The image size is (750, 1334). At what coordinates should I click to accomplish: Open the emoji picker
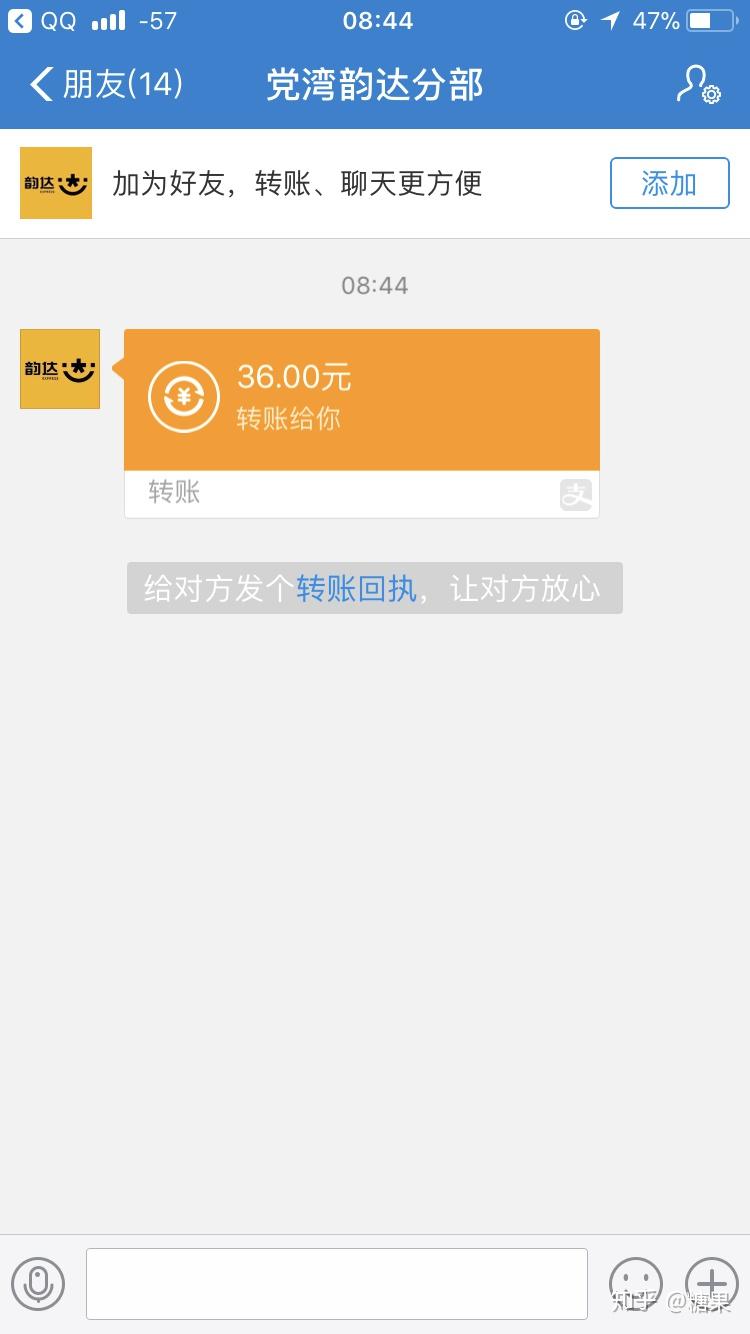[635, 1283]
